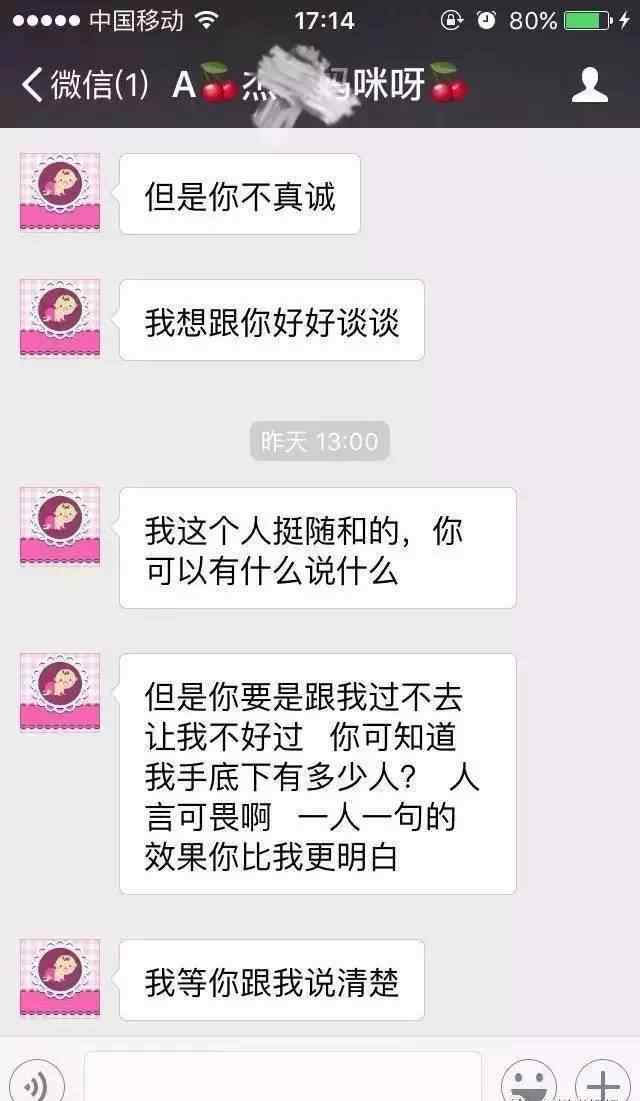The width and height of the screenshot is (640, 1101).
Task: Open the emoji sticker panel
Action: pos(527,1082)
